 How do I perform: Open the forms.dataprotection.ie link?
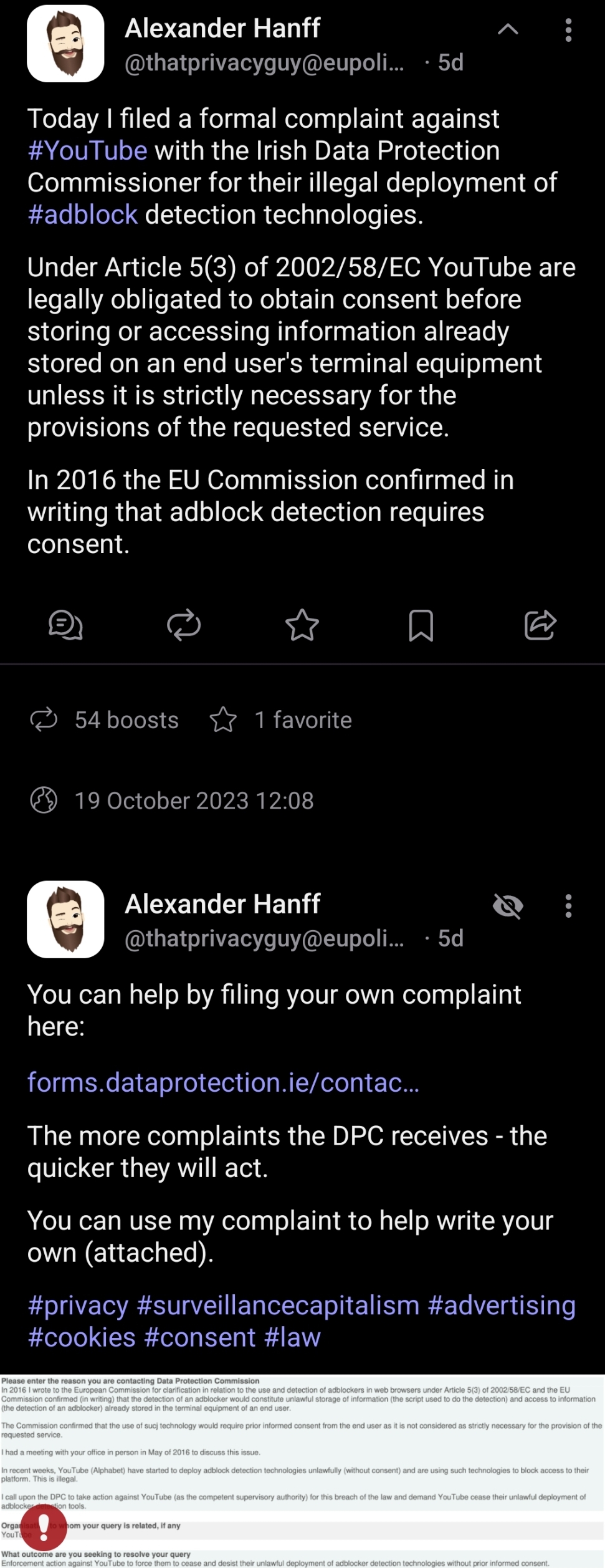(223, 1082)
